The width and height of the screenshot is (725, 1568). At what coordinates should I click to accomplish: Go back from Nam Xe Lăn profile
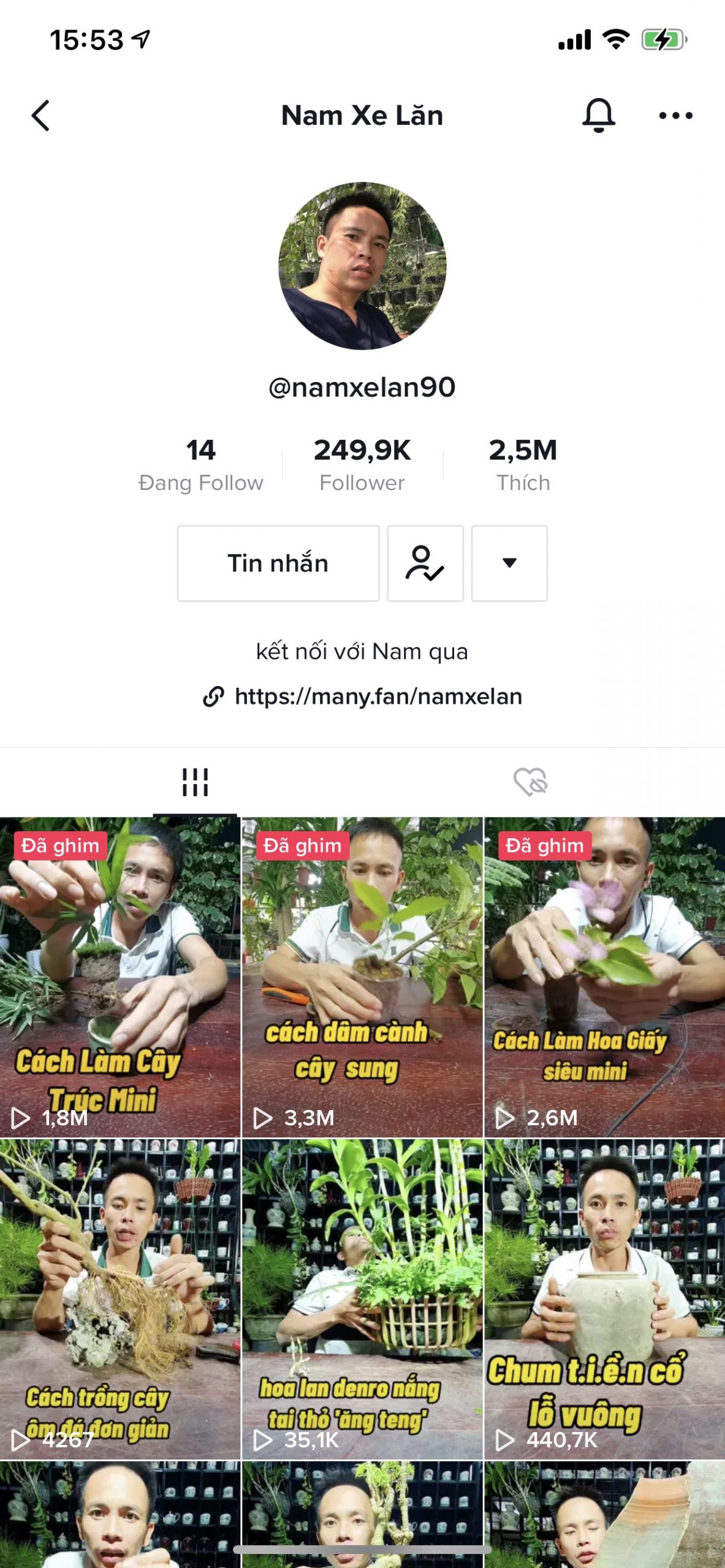[x=40, y=115]
